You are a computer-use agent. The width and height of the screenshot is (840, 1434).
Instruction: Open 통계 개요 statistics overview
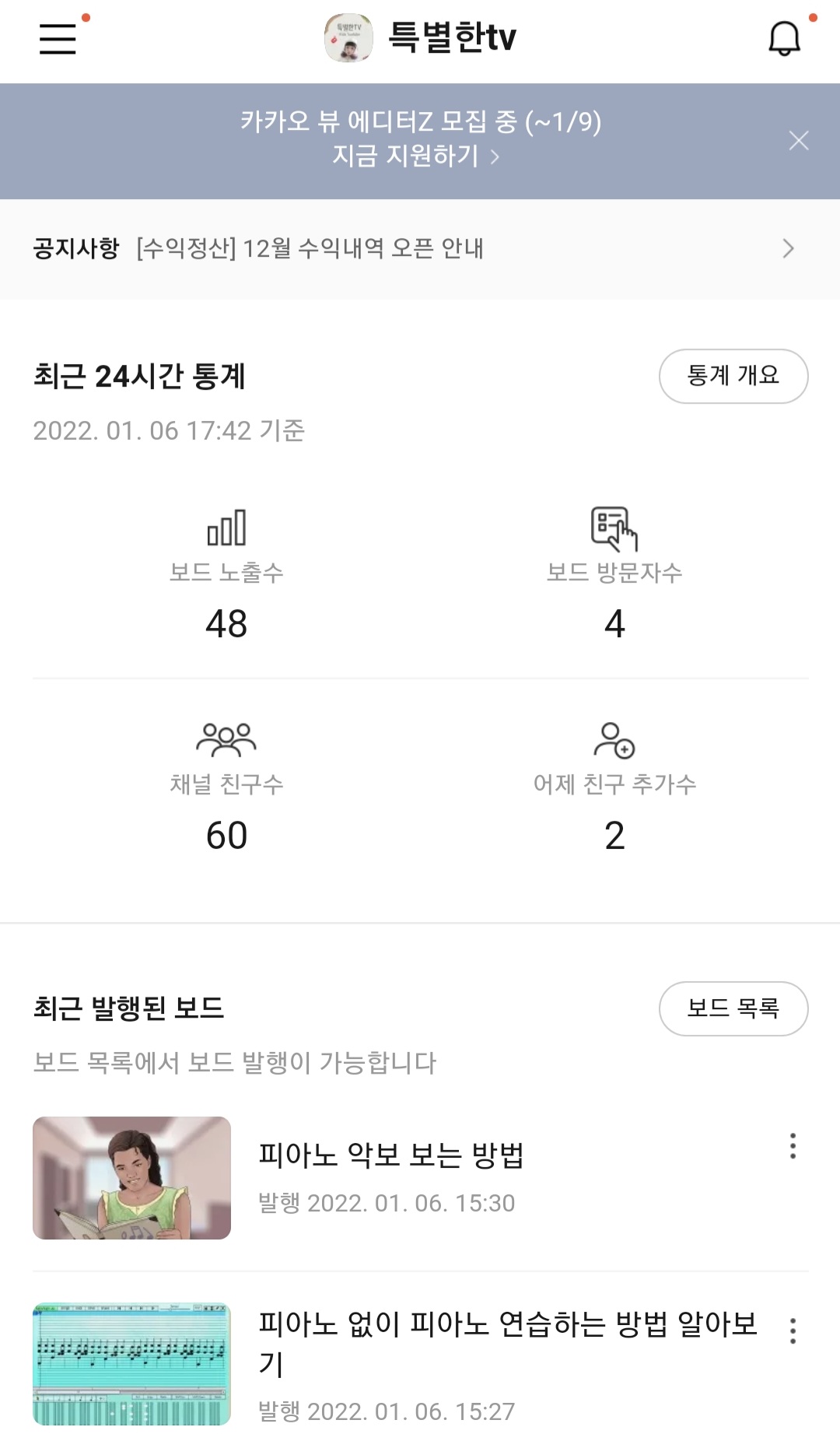[x=733, y=376]
